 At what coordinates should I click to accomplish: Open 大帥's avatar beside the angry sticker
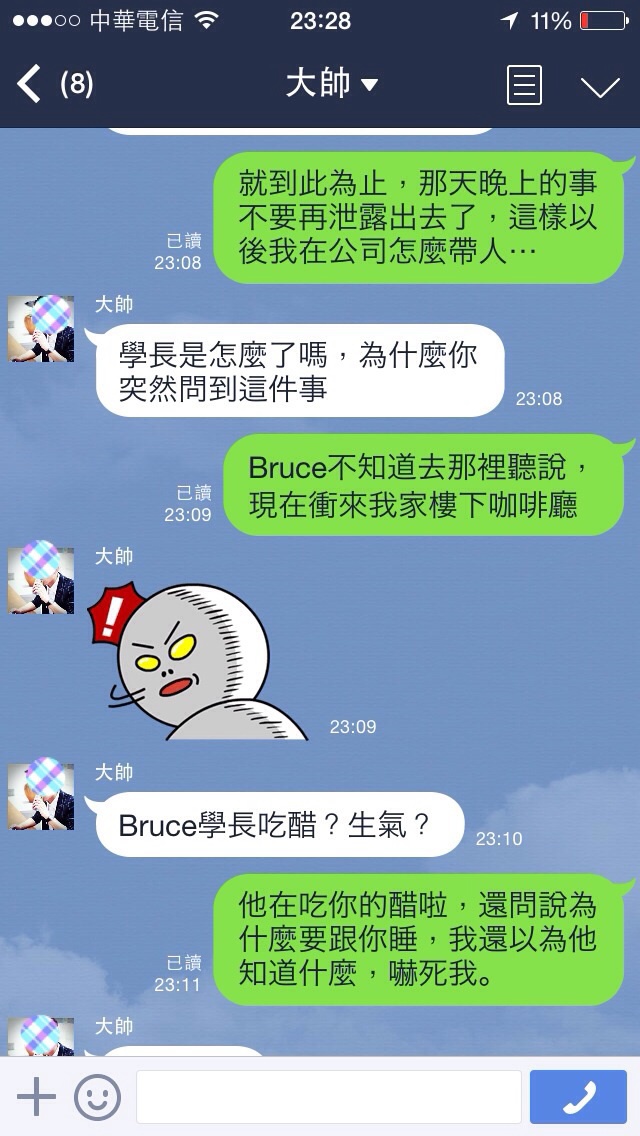(42, 580)
